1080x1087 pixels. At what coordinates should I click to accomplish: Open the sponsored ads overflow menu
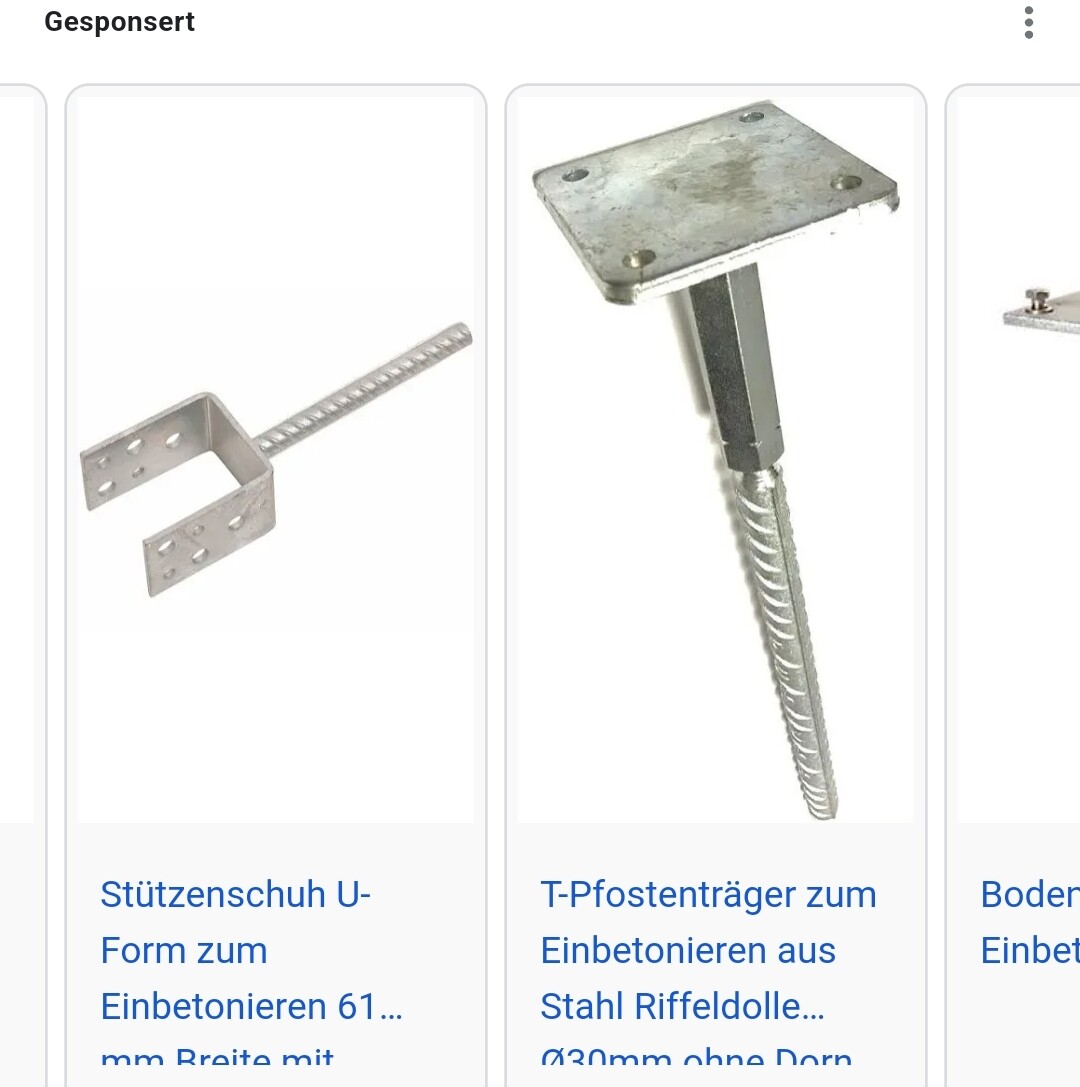[x=1028, y=23]
